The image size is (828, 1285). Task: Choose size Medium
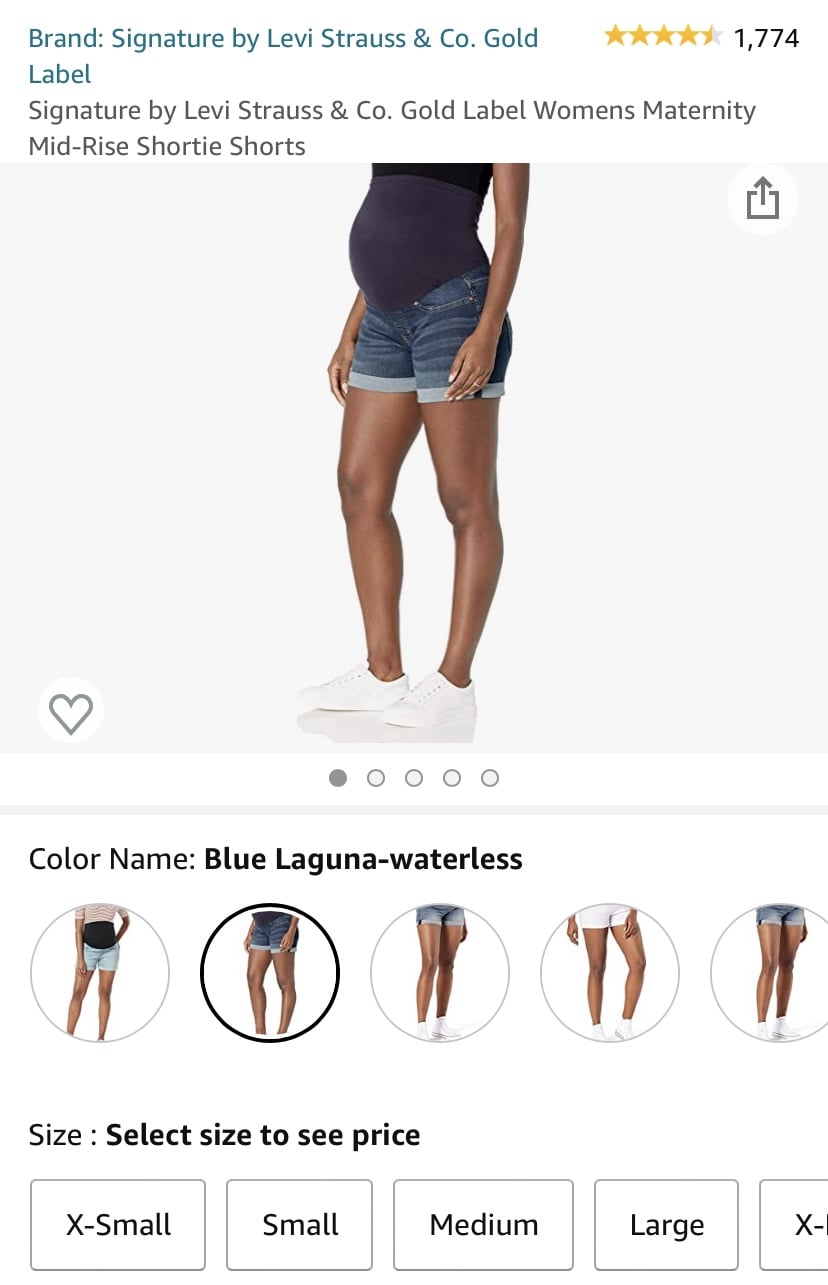tap(483, 1225)
